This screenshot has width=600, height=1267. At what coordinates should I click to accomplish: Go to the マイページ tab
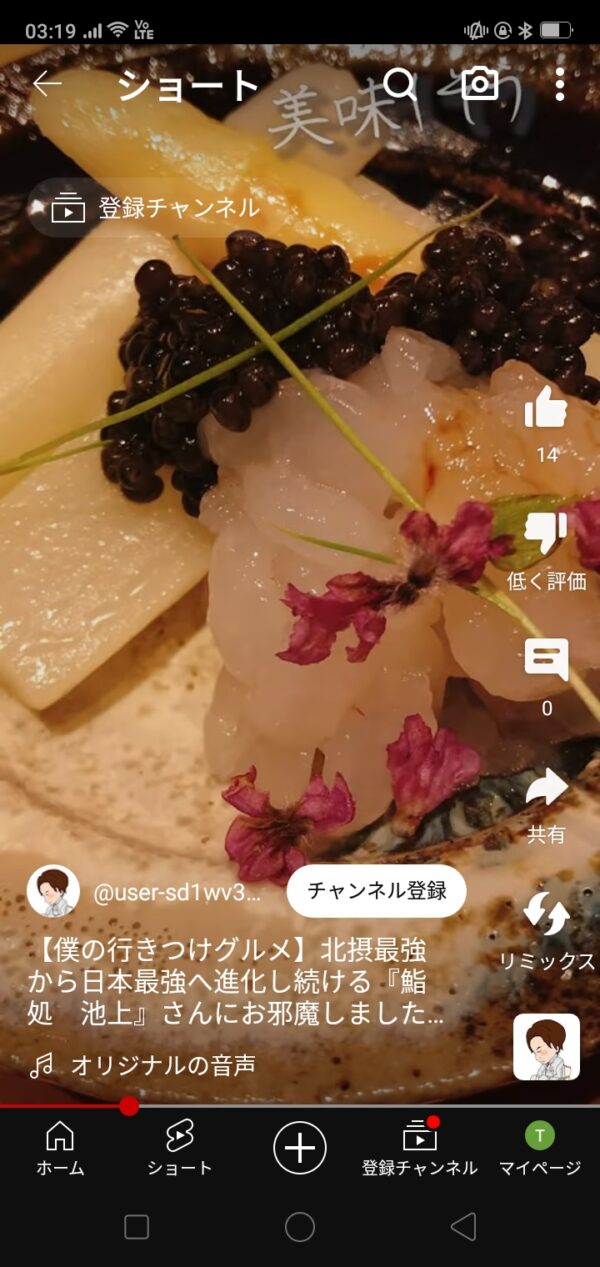click(540, 1148)
